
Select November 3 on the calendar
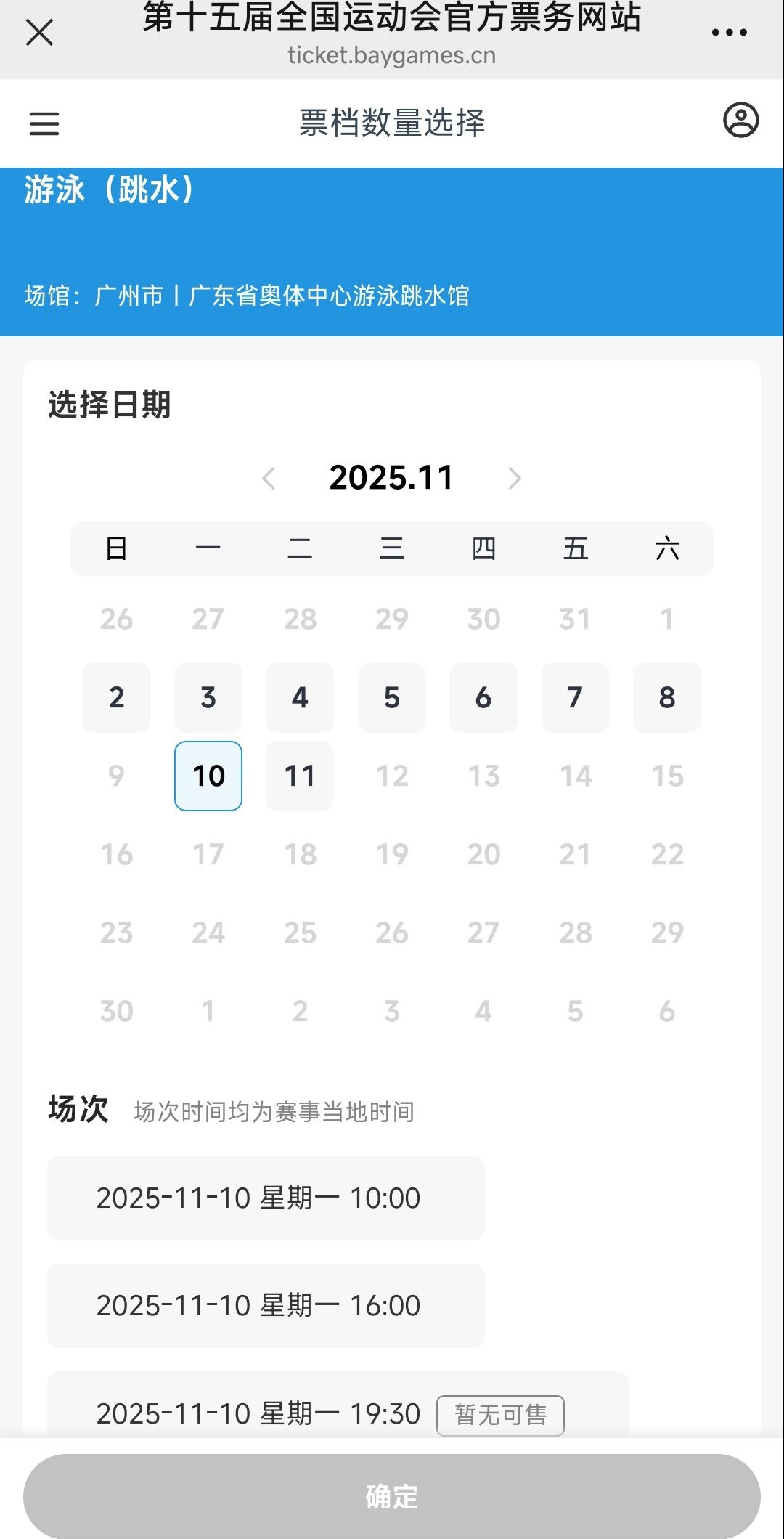click(x=208, y=697)
